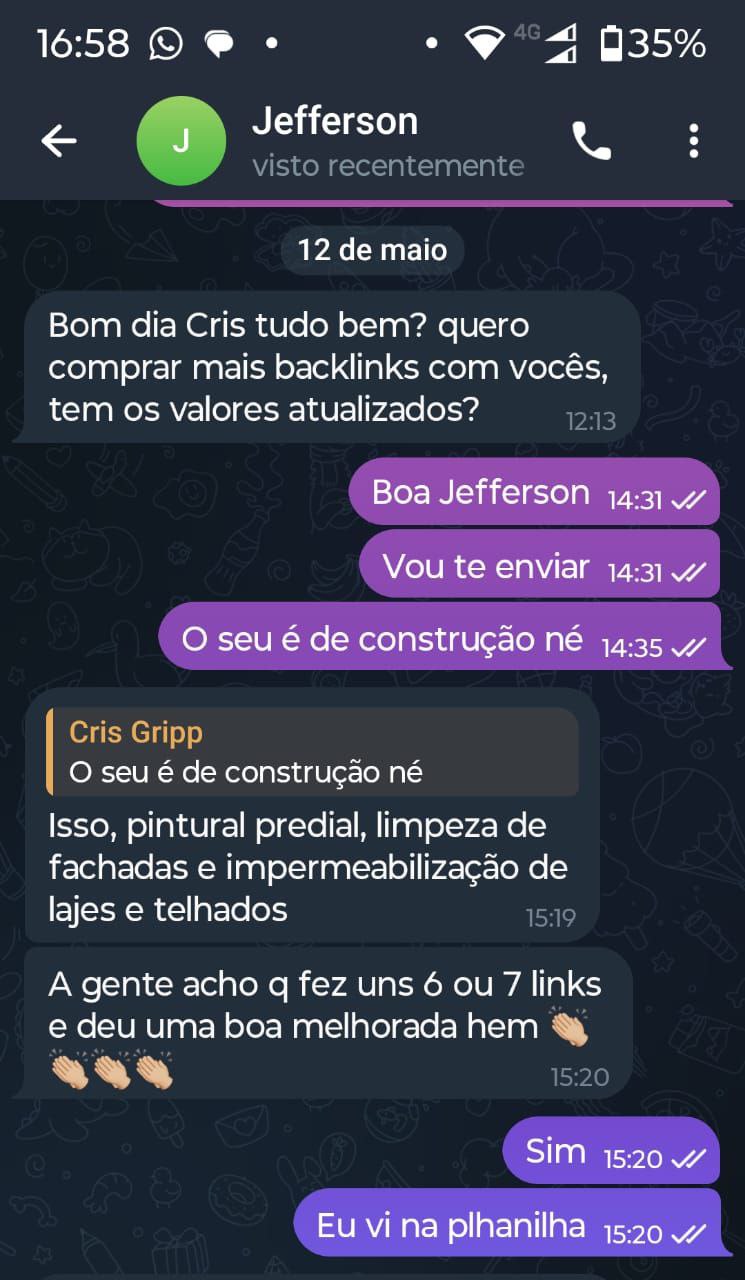745x1280 pixels.
Task: Start a voice call with Jefferson
Action: tap(591, 141)
